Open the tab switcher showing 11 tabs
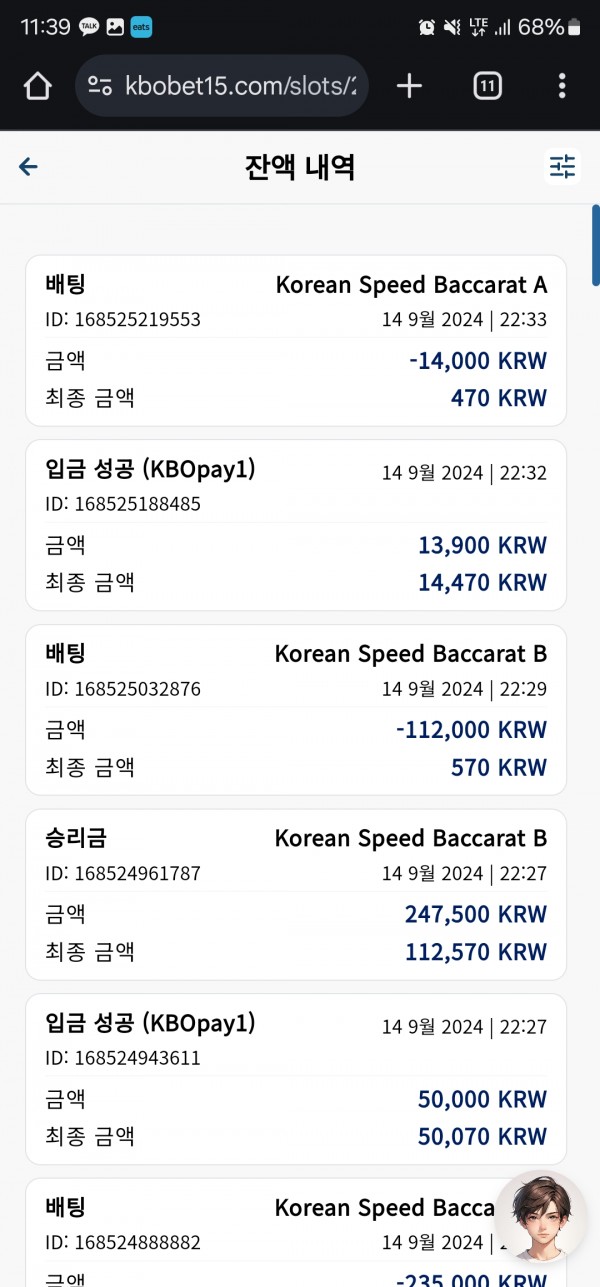600x1287 pixels. click(x=487, y=87)
